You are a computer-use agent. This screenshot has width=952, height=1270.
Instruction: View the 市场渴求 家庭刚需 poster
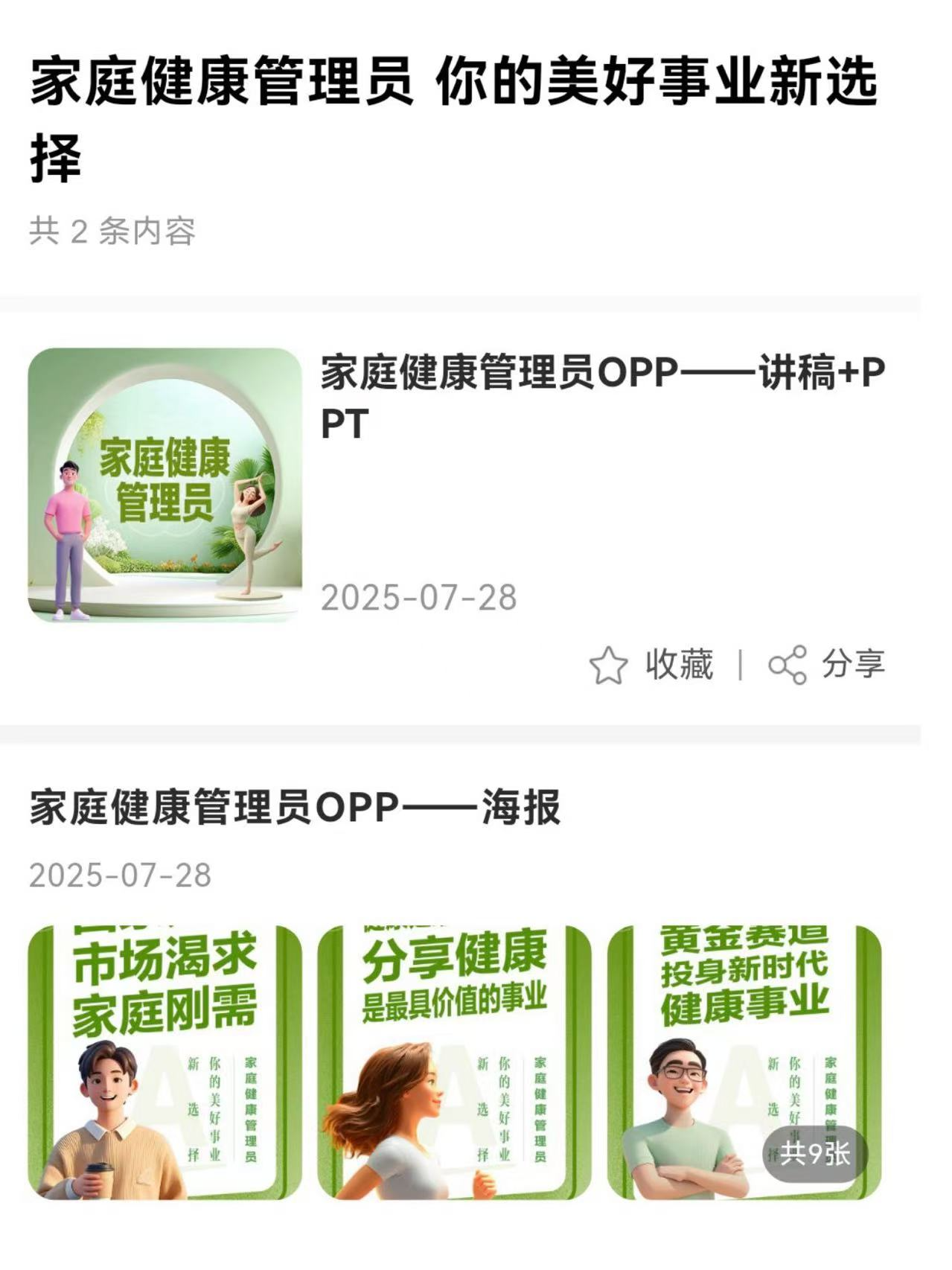pos(164,1062)
